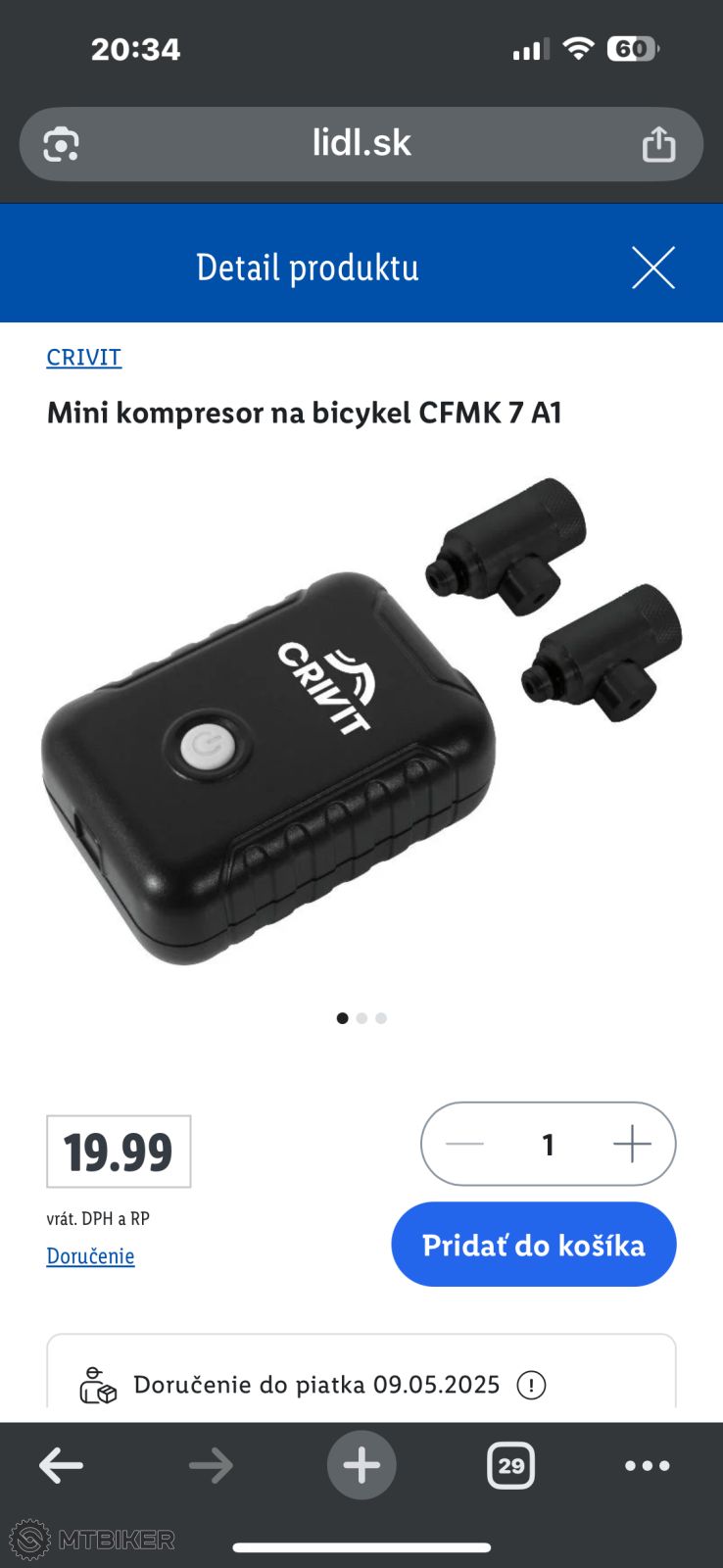
Task: Open the CRIVIT brand link
Action: tap(84, 357)
